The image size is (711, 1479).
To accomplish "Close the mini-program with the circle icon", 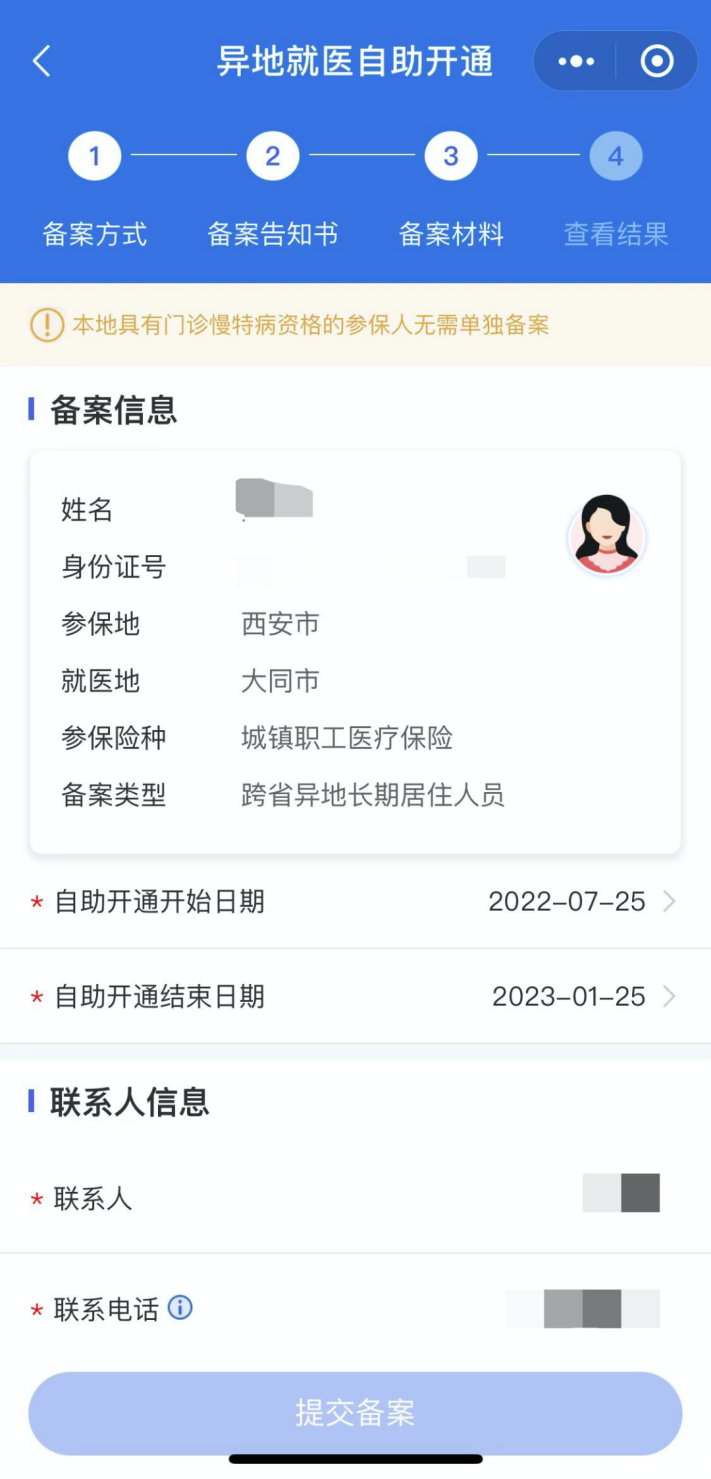I will (x=656, y=62).
